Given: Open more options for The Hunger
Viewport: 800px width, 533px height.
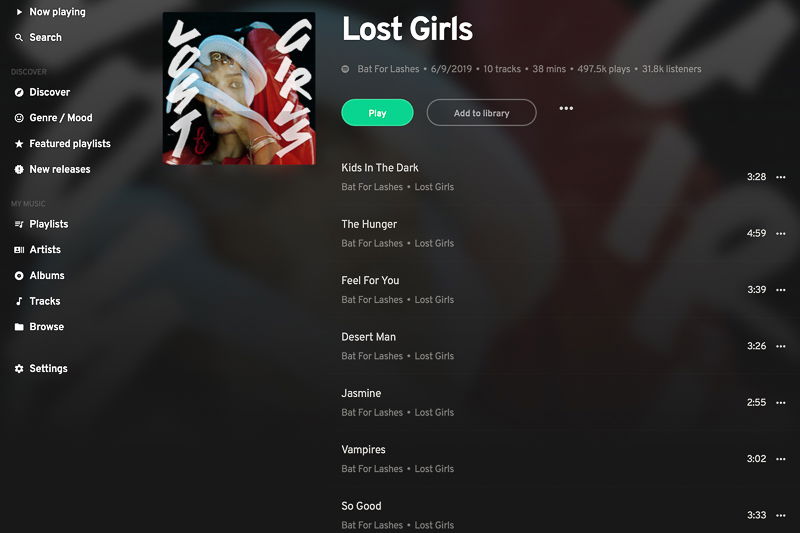Looking at the screenshot, I should click(x=781, y=233).
